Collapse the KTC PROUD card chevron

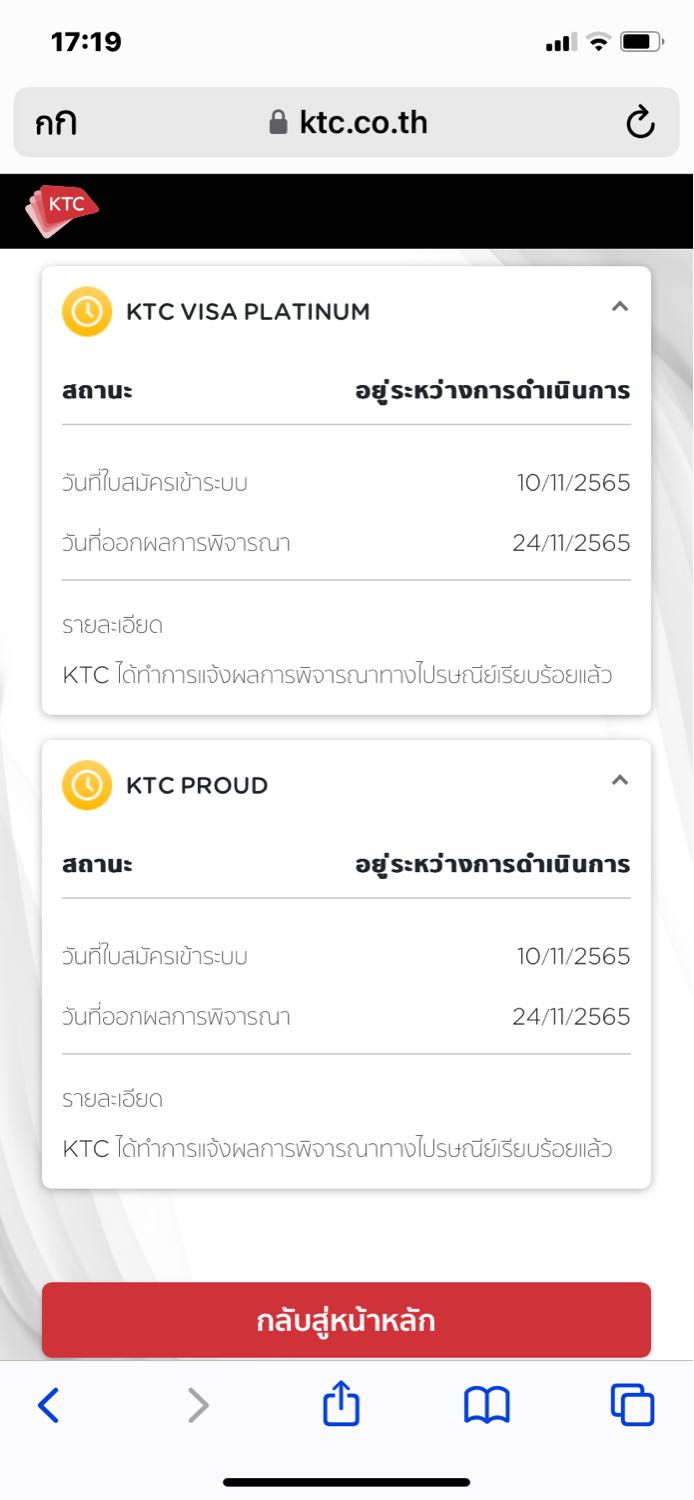pos(620,780)
